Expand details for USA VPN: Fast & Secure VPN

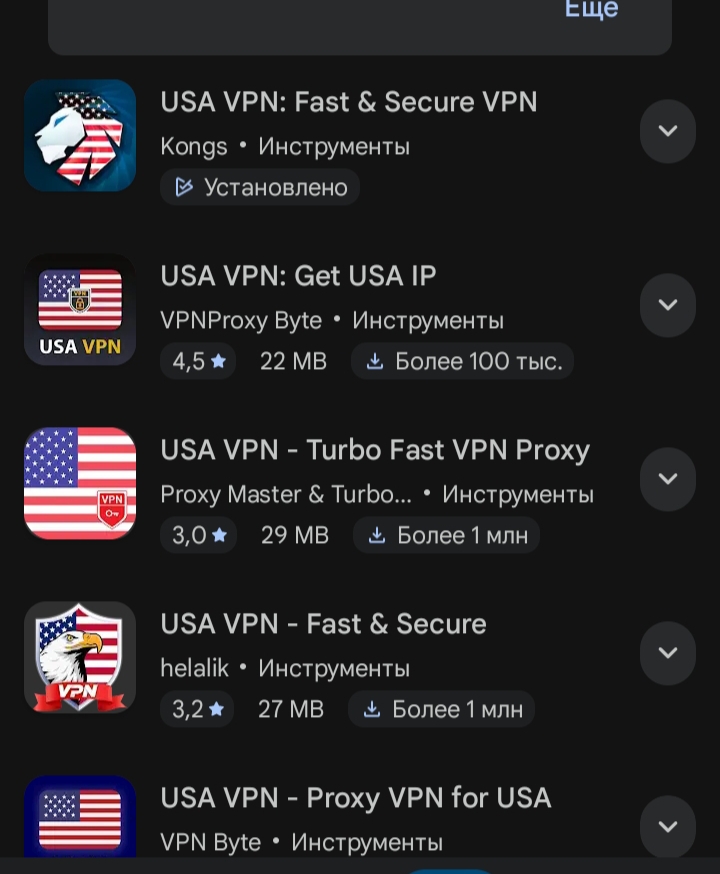[x=667, y=131]
